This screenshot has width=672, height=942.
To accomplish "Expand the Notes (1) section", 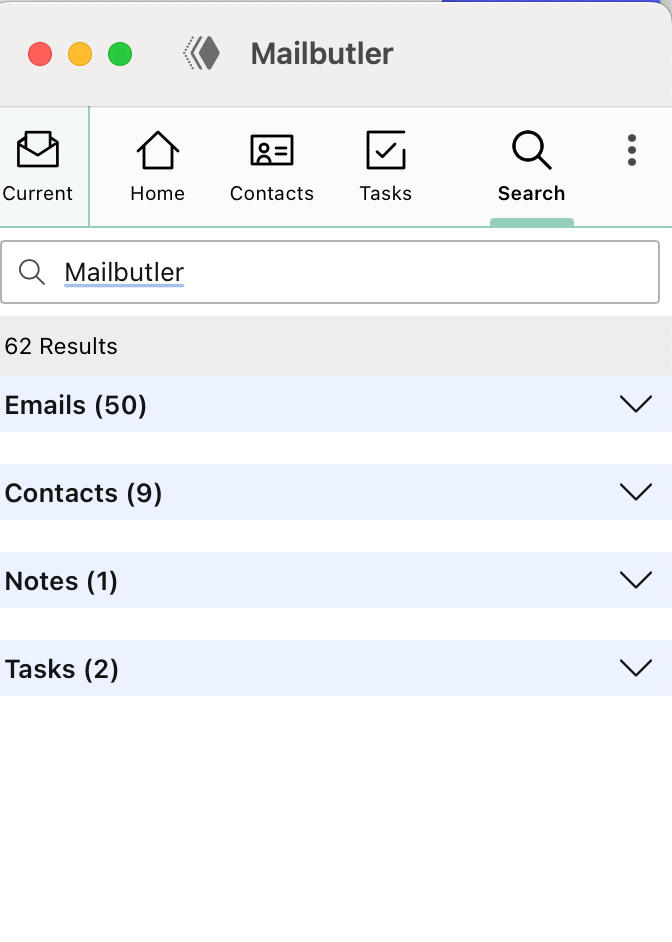I will coord(336,580).
